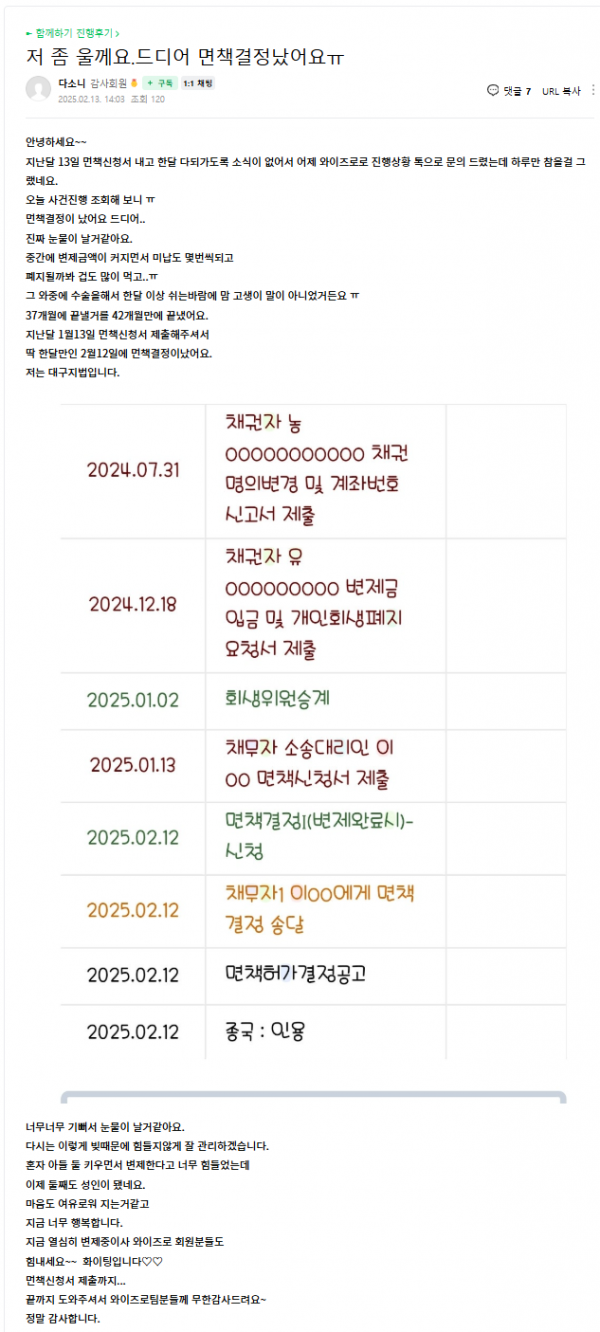Open author 다소니's profile name
Screen dimensions: 600x1332
(72, 84)
